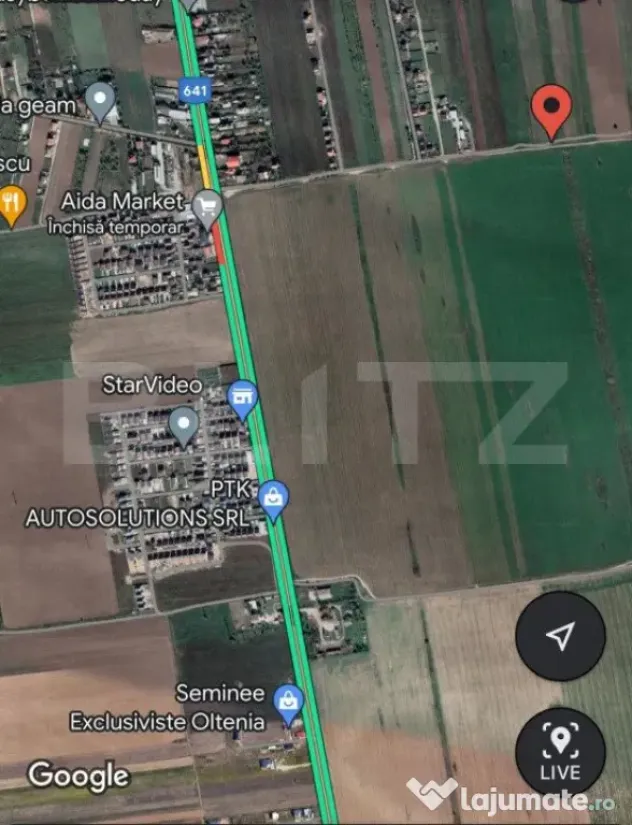Open Live View mode
The height and width of the screenshot is (825, 632).
coord(560,752)
